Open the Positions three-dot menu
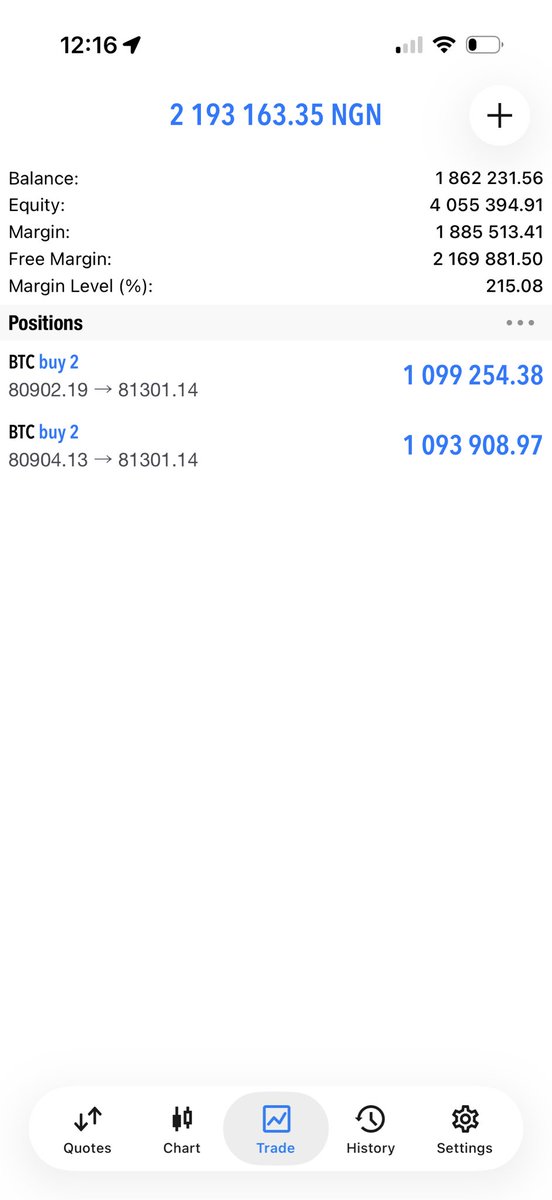 click(520, 323)
